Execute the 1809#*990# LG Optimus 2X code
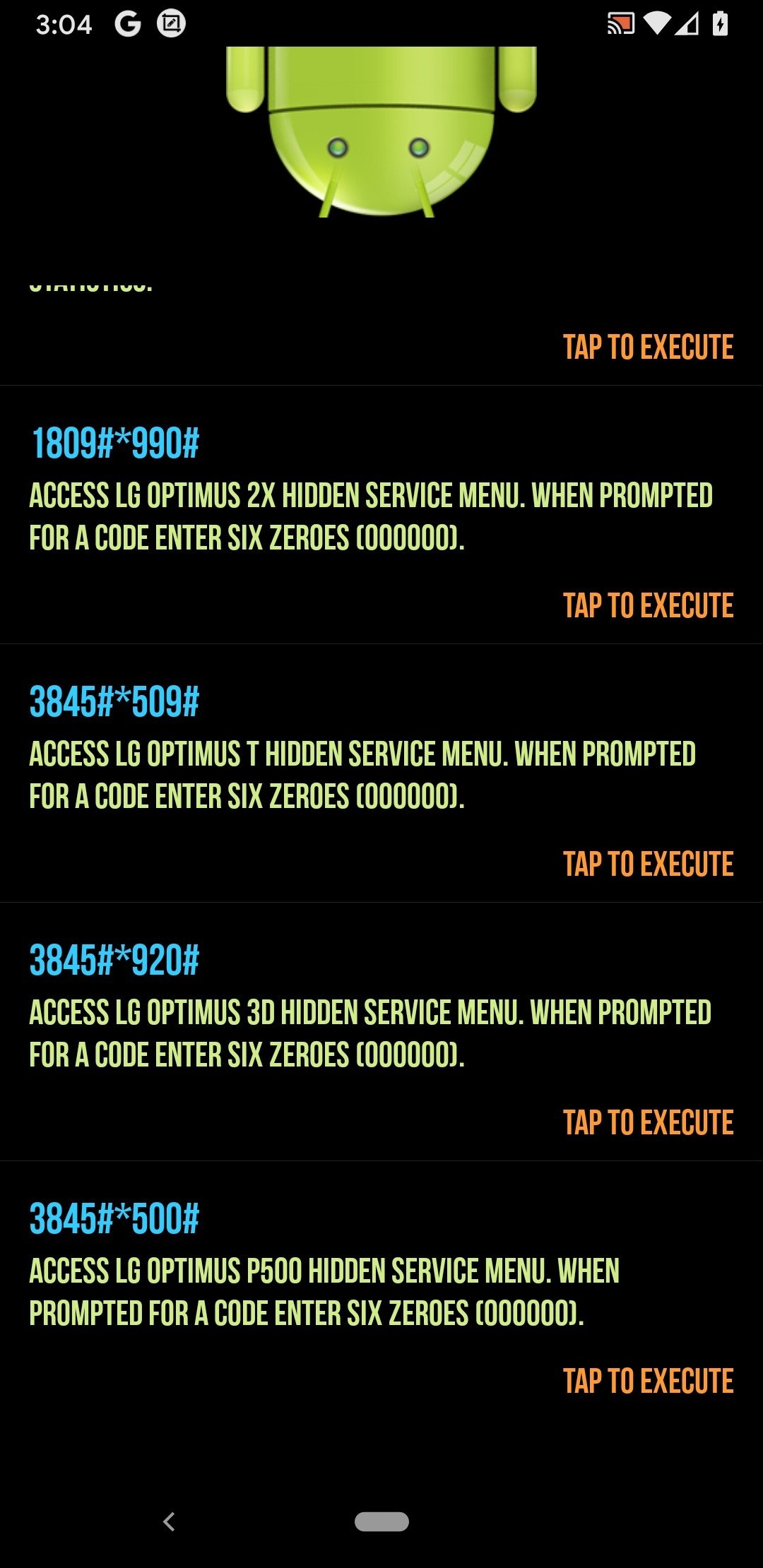This screenshot has width=763, height=1568. coord(648,605)
